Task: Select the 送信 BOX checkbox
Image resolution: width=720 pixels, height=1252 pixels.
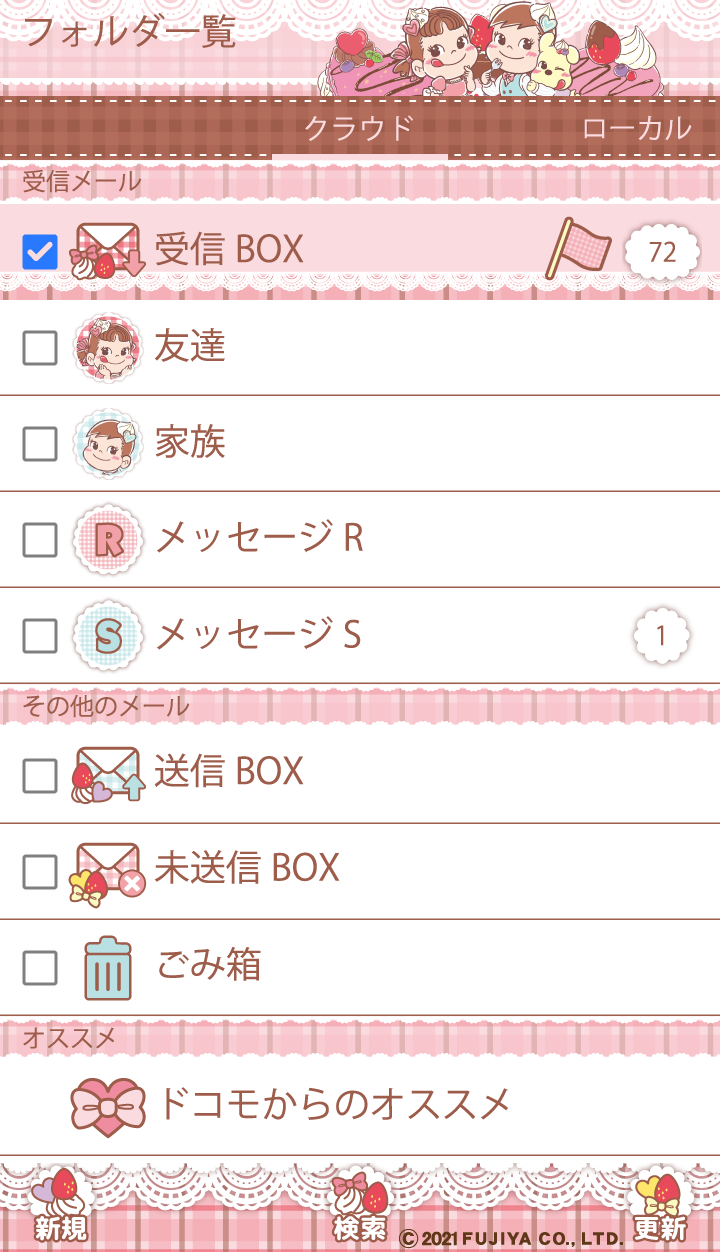Action: tap(40, 776)
